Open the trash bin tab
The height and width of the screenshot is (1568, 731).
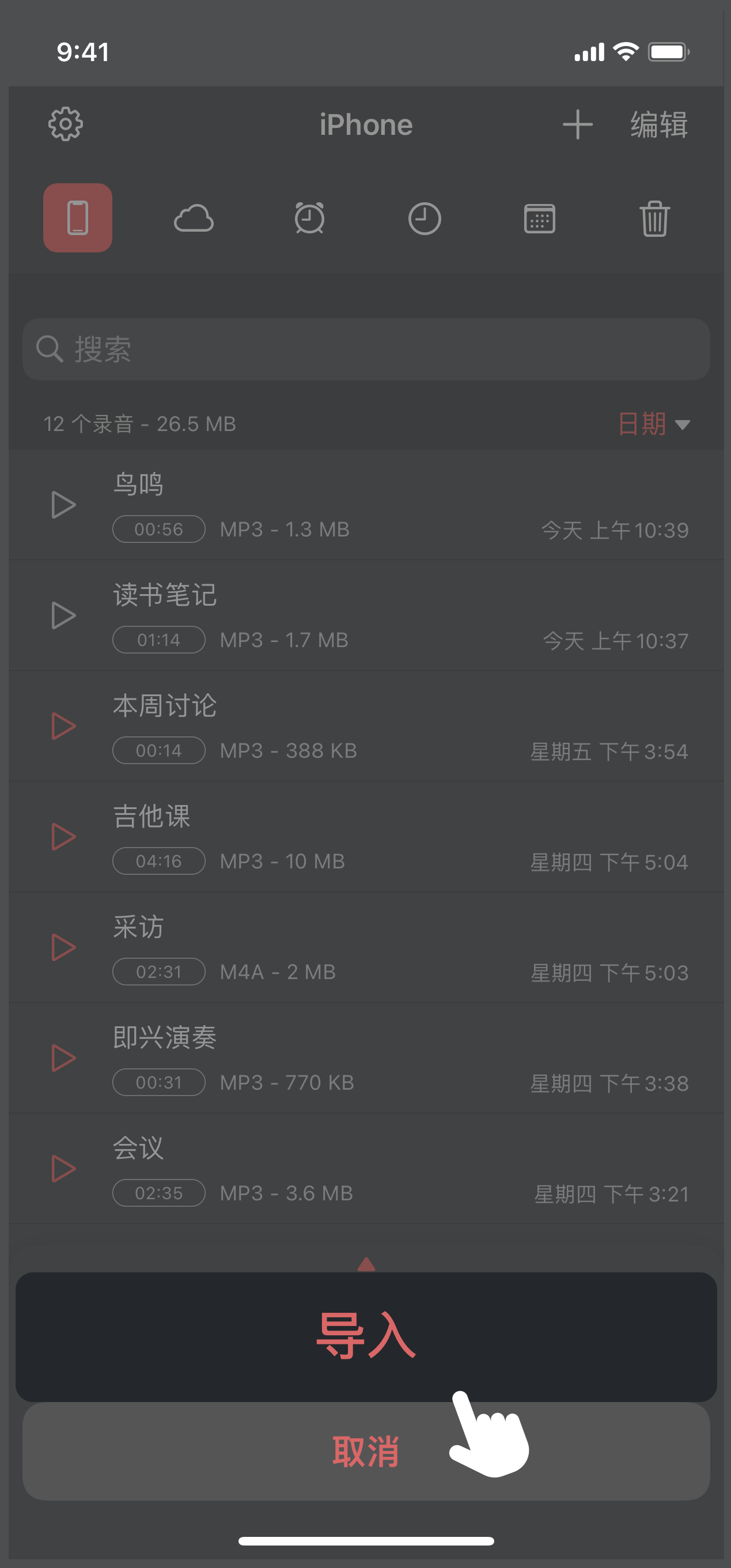[x=654, y=218]
